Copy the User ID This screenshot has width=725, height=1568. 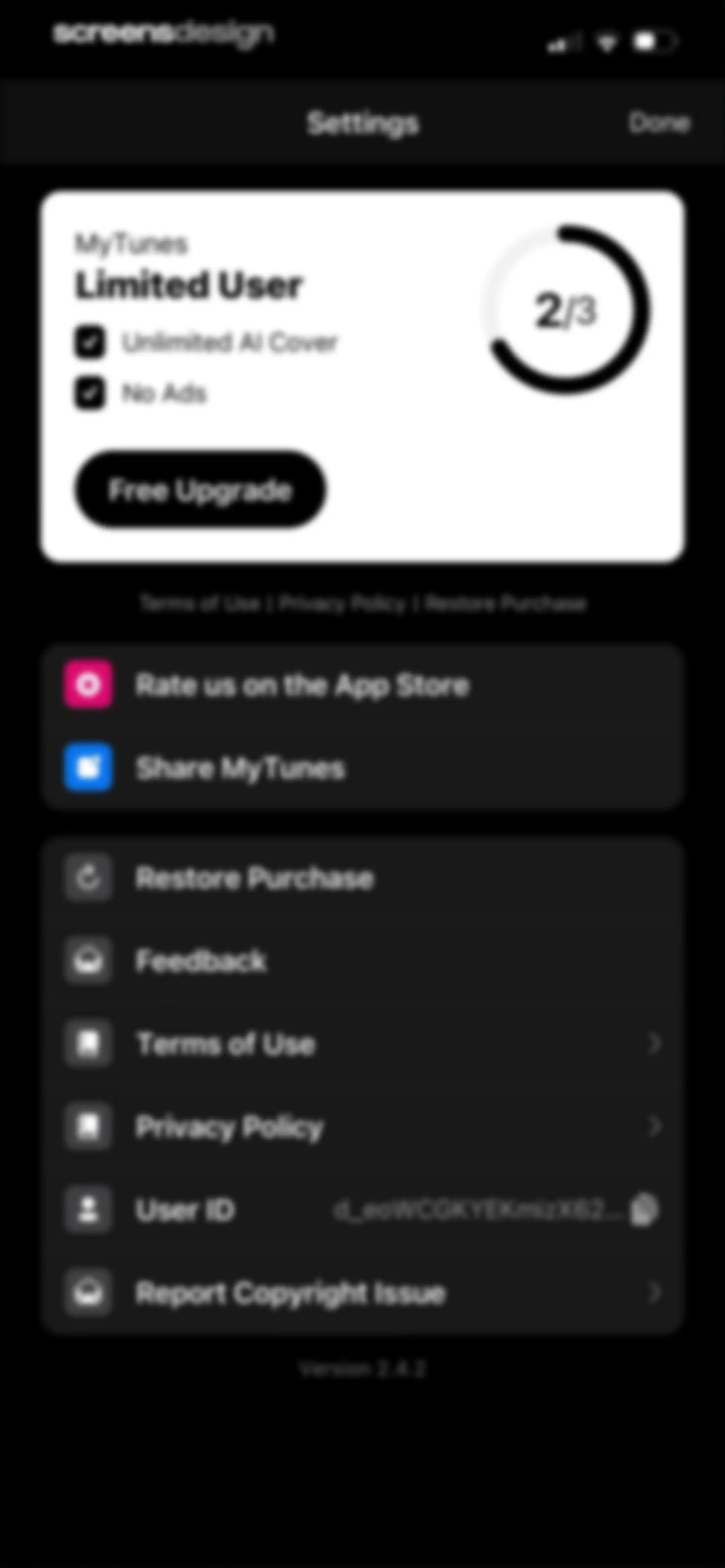(644, 1209)
